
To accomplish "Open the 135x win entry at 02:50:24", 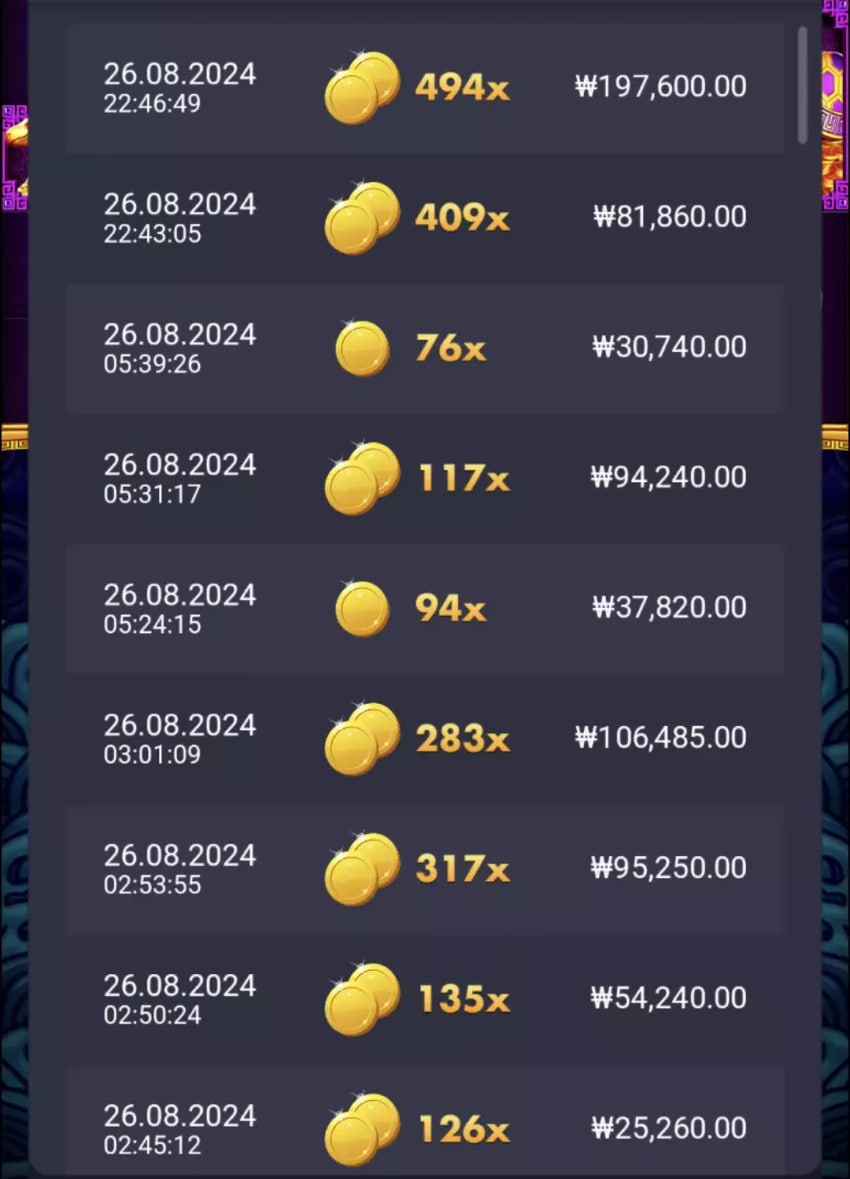I will coord(425,998).
